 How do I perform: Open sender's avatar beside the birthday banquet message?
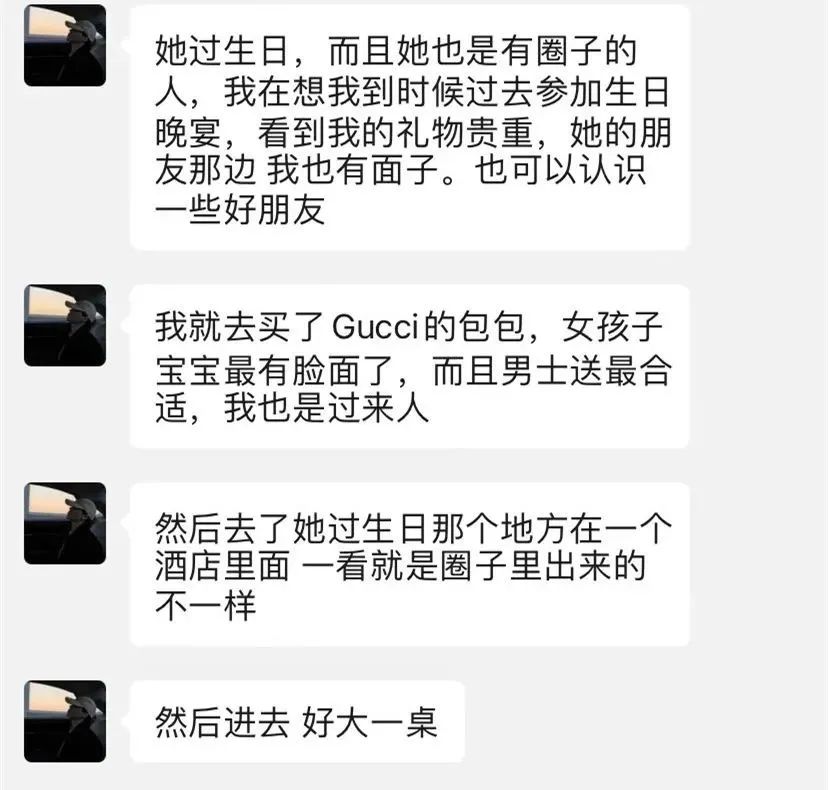click(x=65, y=45)
